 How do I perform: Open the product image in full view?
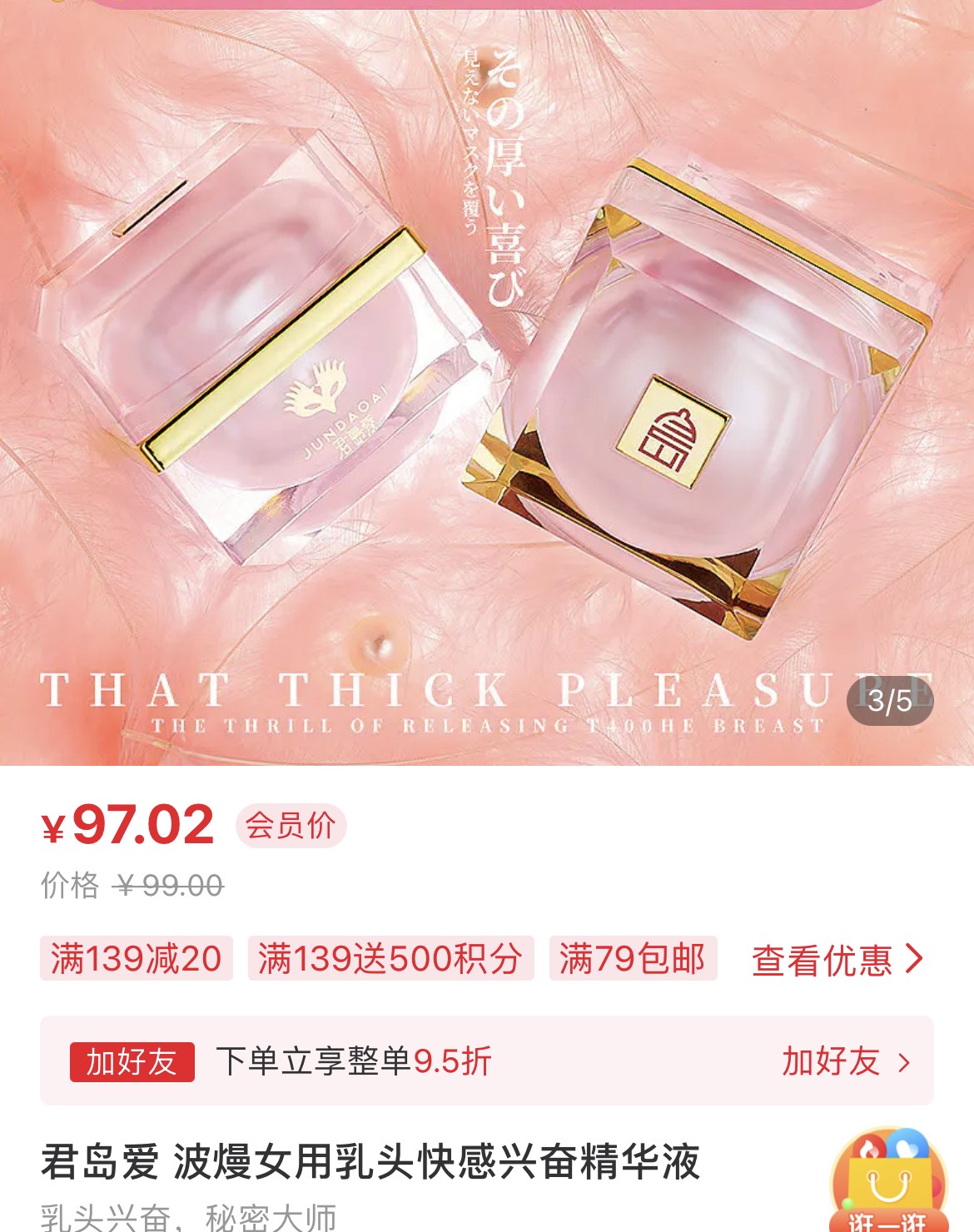487,383
